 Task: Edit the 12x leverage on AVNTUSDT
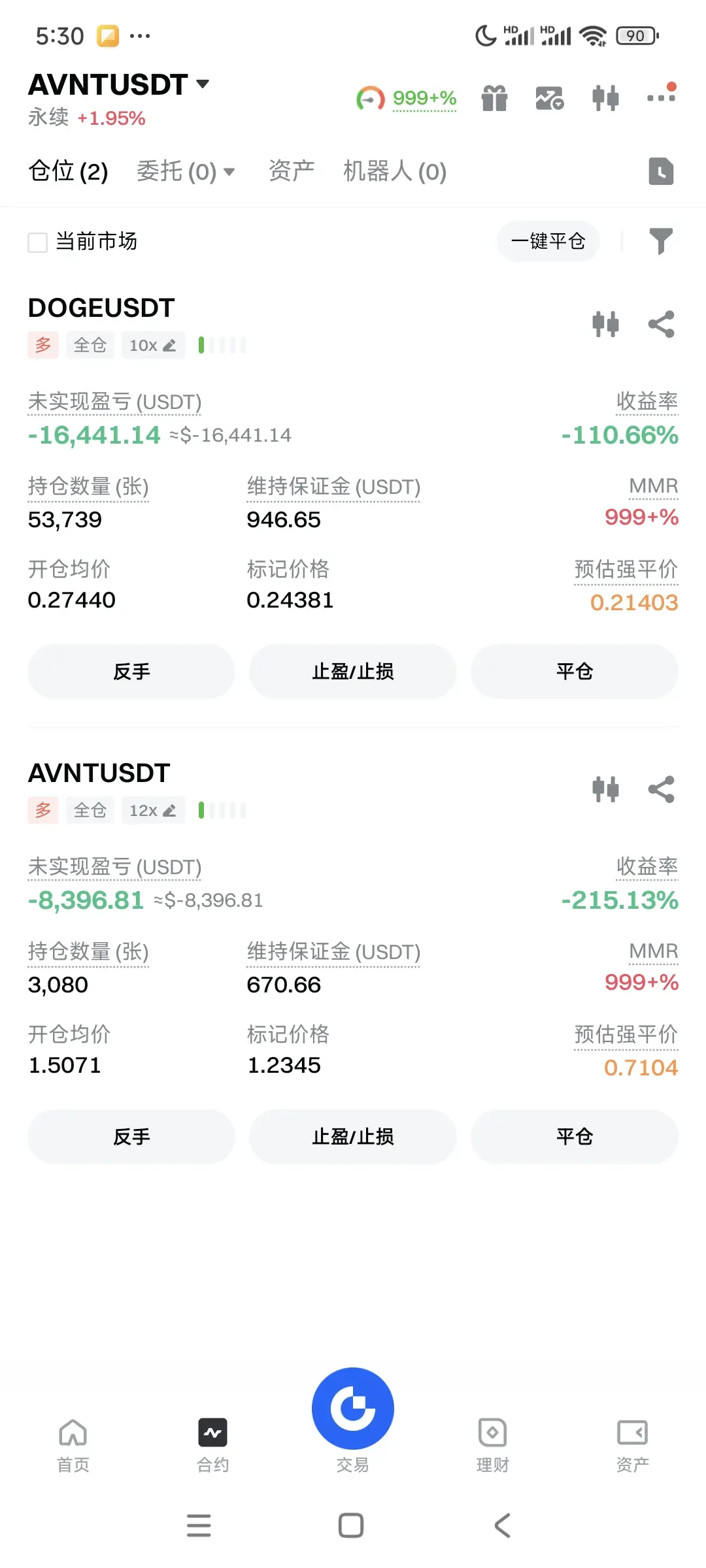click(152, 811)
